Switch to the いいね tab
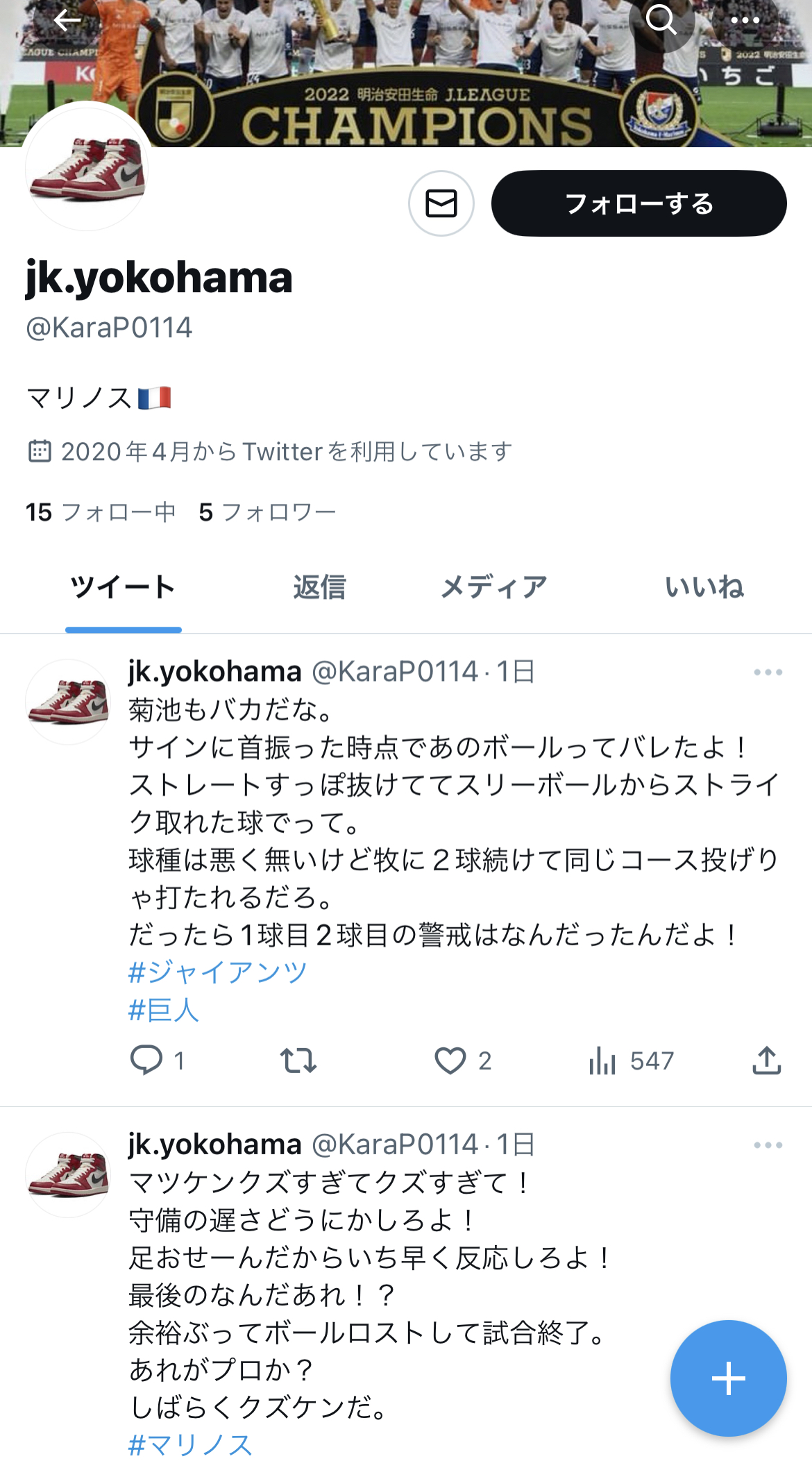This screenshot has width=812, height=1461. tap(704, 587)
